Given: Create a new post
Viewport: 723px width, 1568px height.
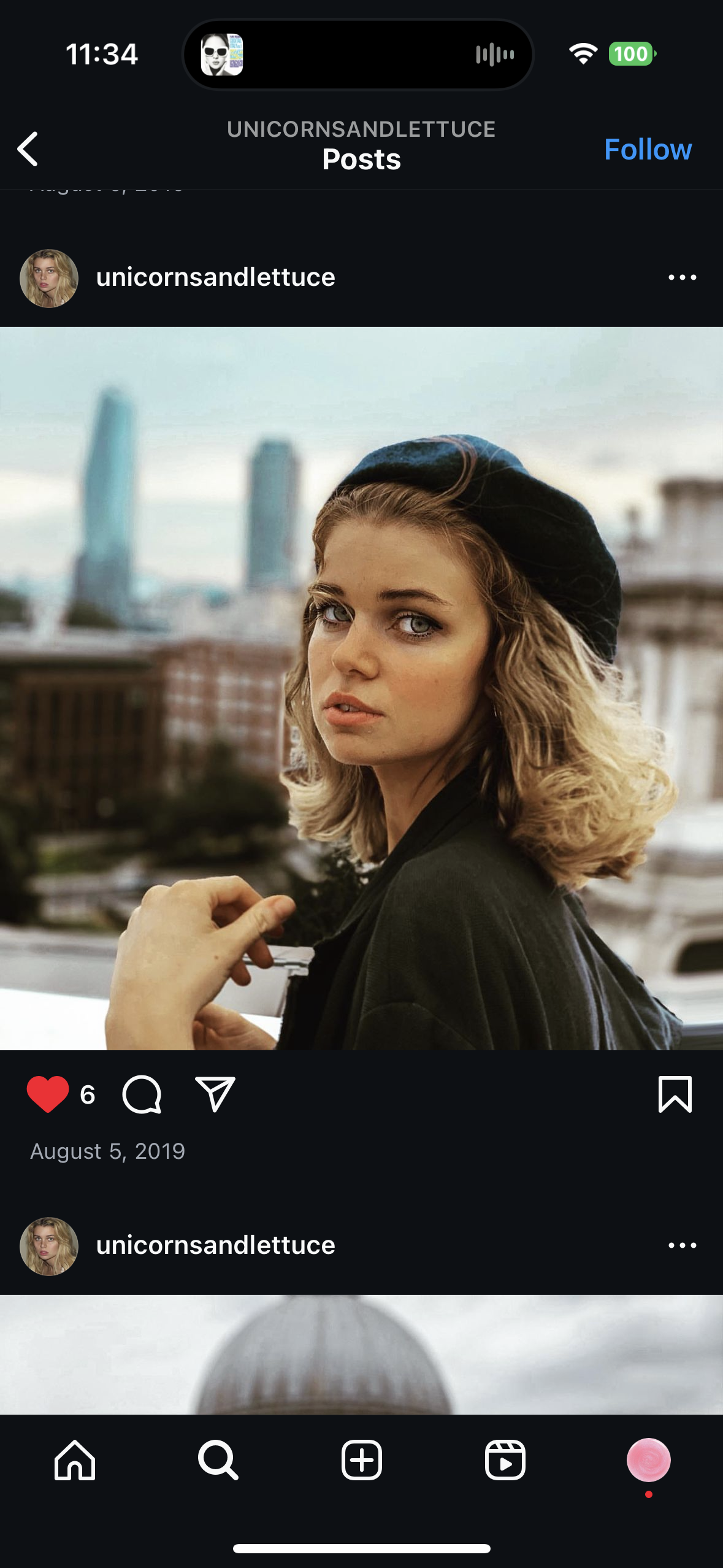Looking at the screenshot, I should pyautogui.click(x=361, y=1460).
